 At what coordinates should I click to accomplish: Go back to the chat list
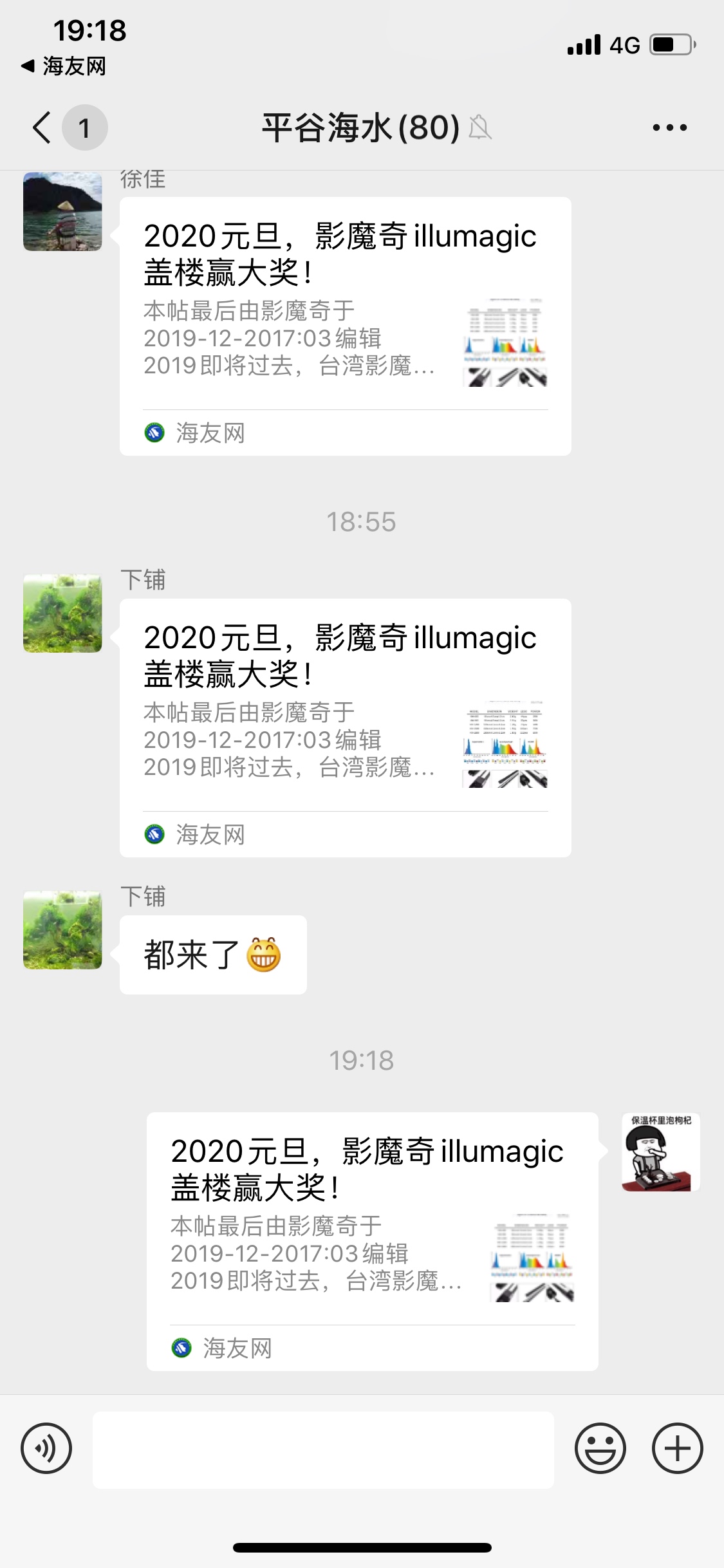tap(42, 127)
